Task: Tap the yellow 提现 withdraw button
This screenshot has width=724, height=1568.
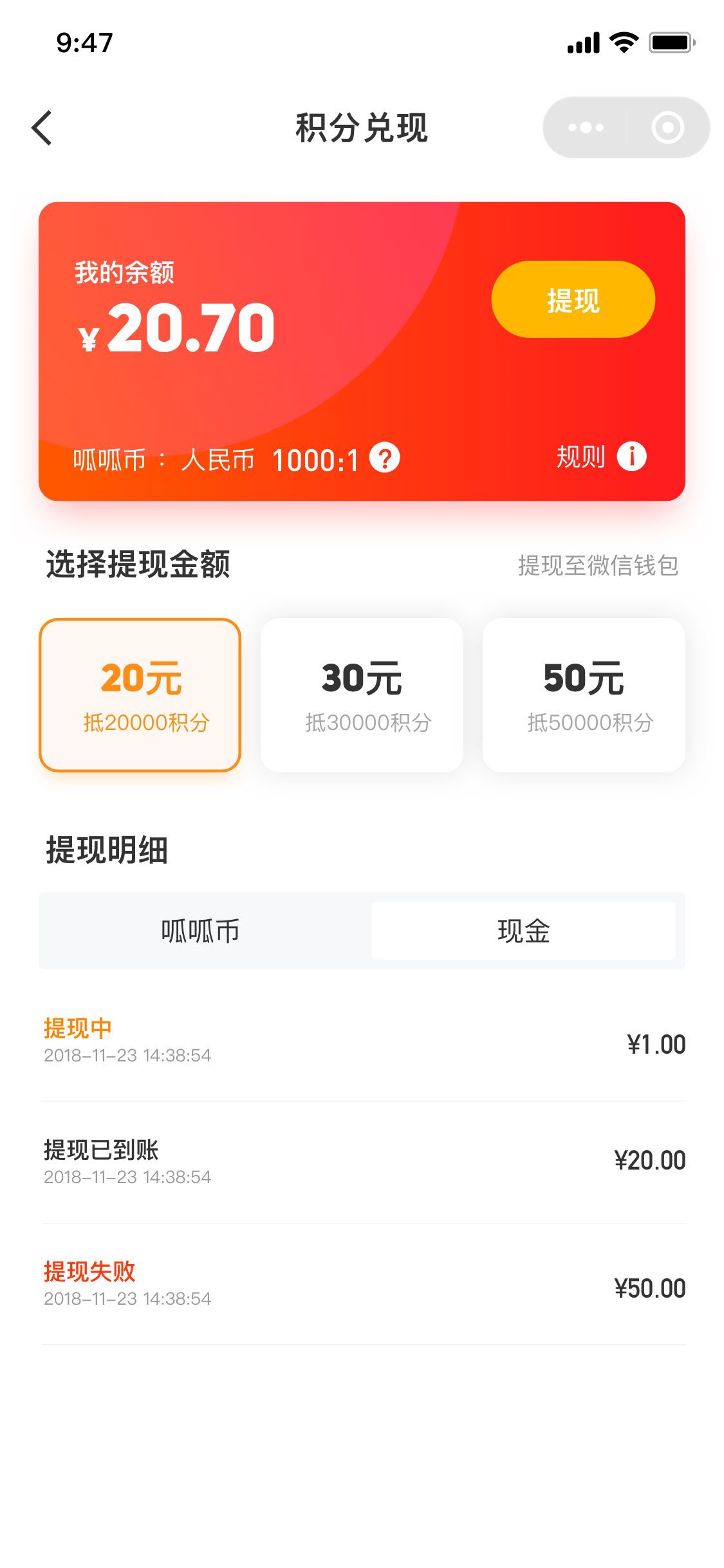Action: (x=573, y=299)
